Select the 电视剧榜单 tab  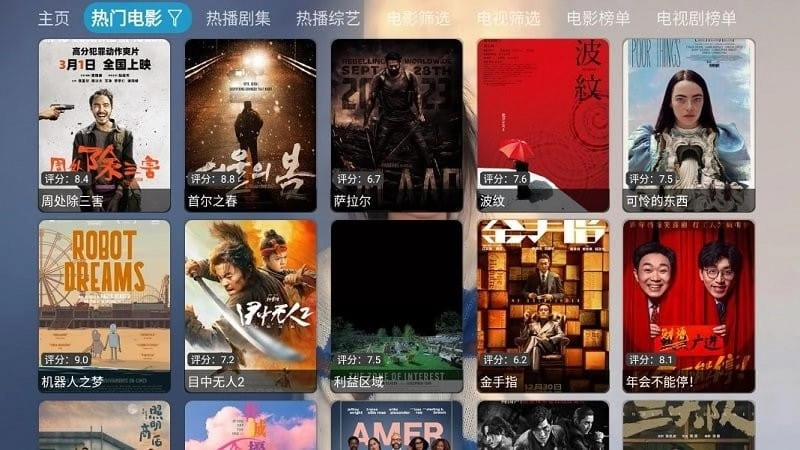(x=696, y=18)
